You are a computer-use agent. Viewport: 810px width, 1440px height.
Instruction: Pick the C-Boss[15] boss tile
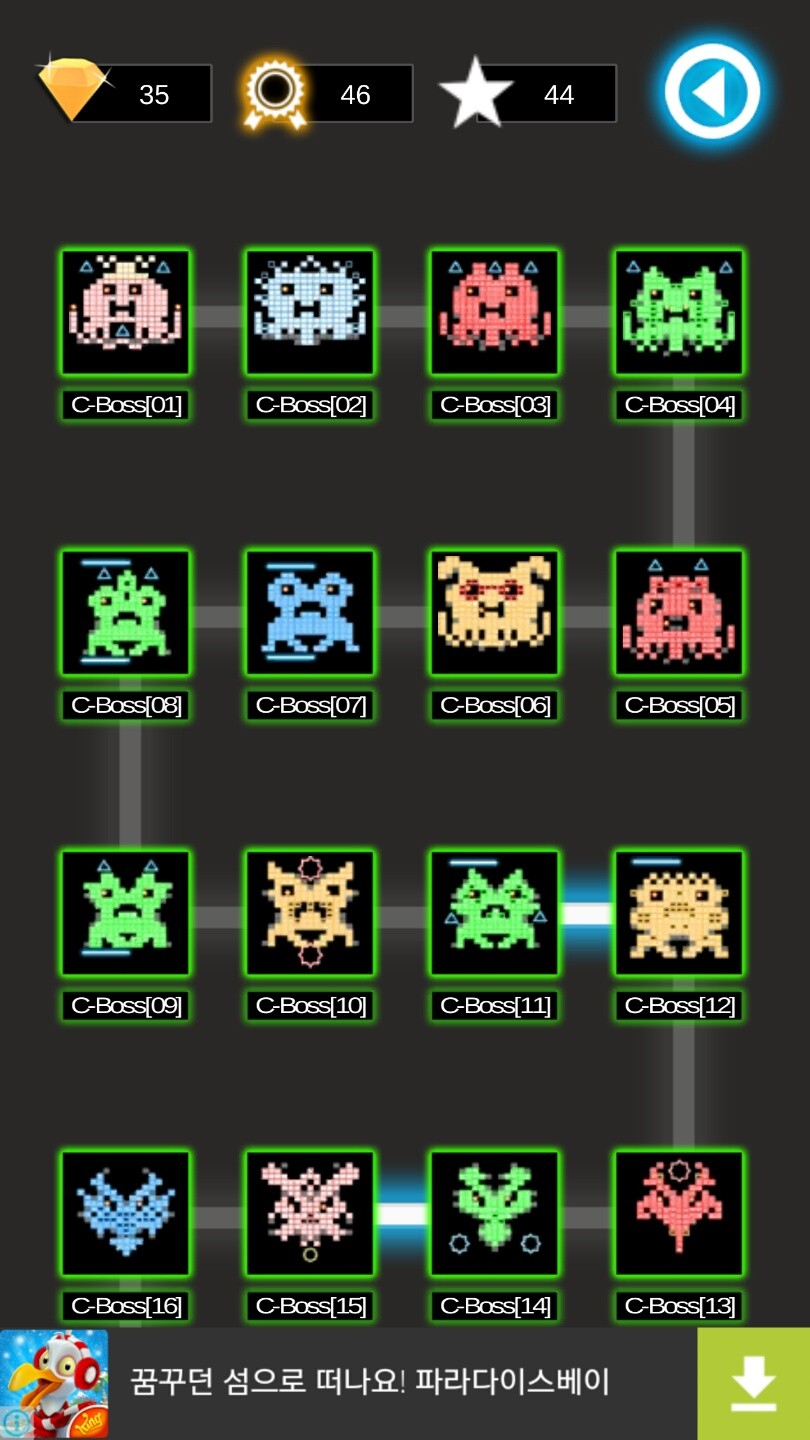click(310, 1213)
